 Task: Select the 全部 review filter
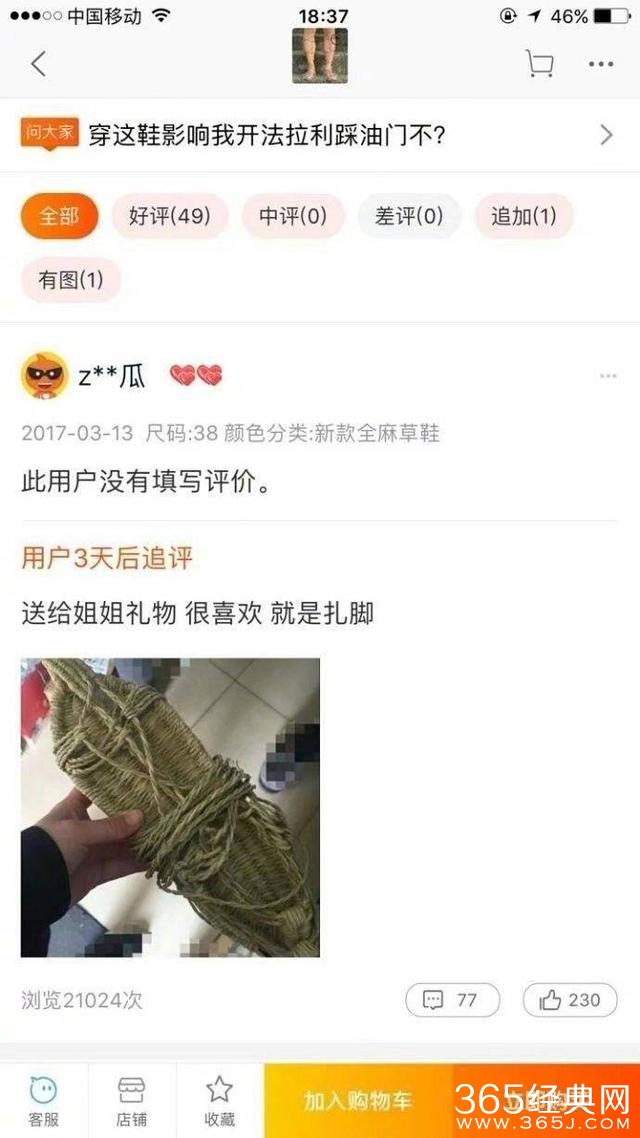pyautogui.click(x=59, y=216)
